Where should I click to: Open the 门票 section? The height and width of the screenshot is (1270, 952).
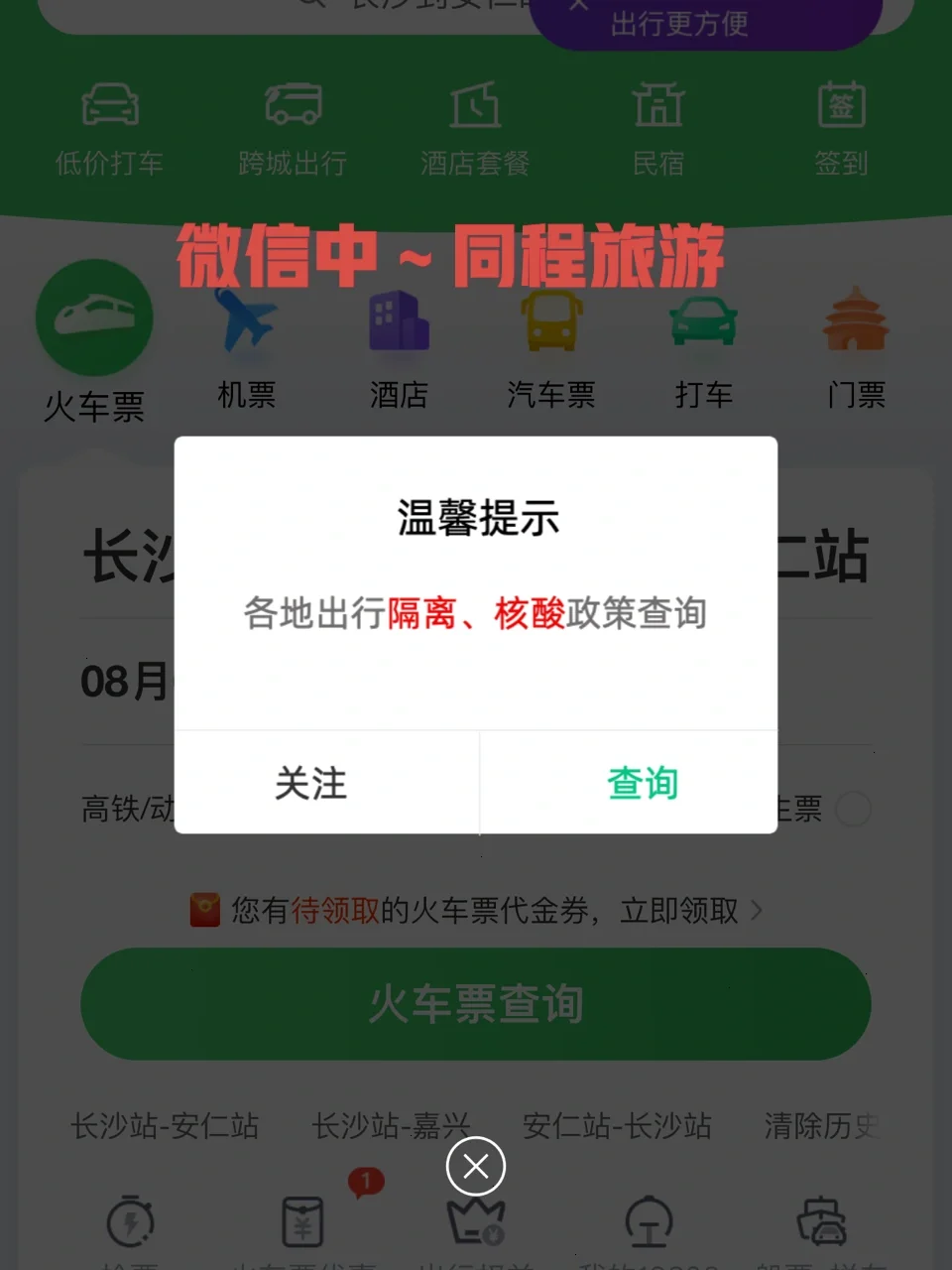coord(856,349)
